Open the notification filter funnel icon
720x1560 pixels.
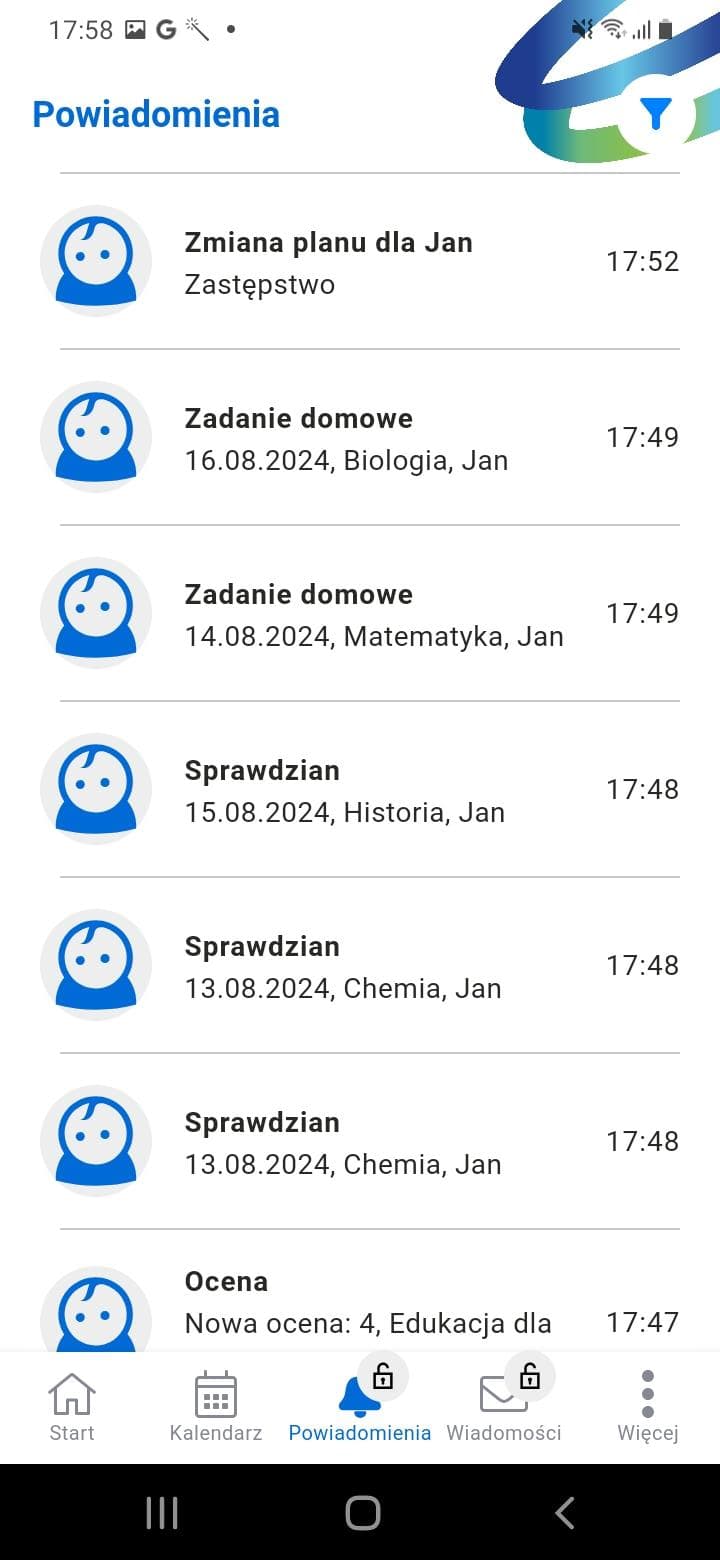(657, 115)
